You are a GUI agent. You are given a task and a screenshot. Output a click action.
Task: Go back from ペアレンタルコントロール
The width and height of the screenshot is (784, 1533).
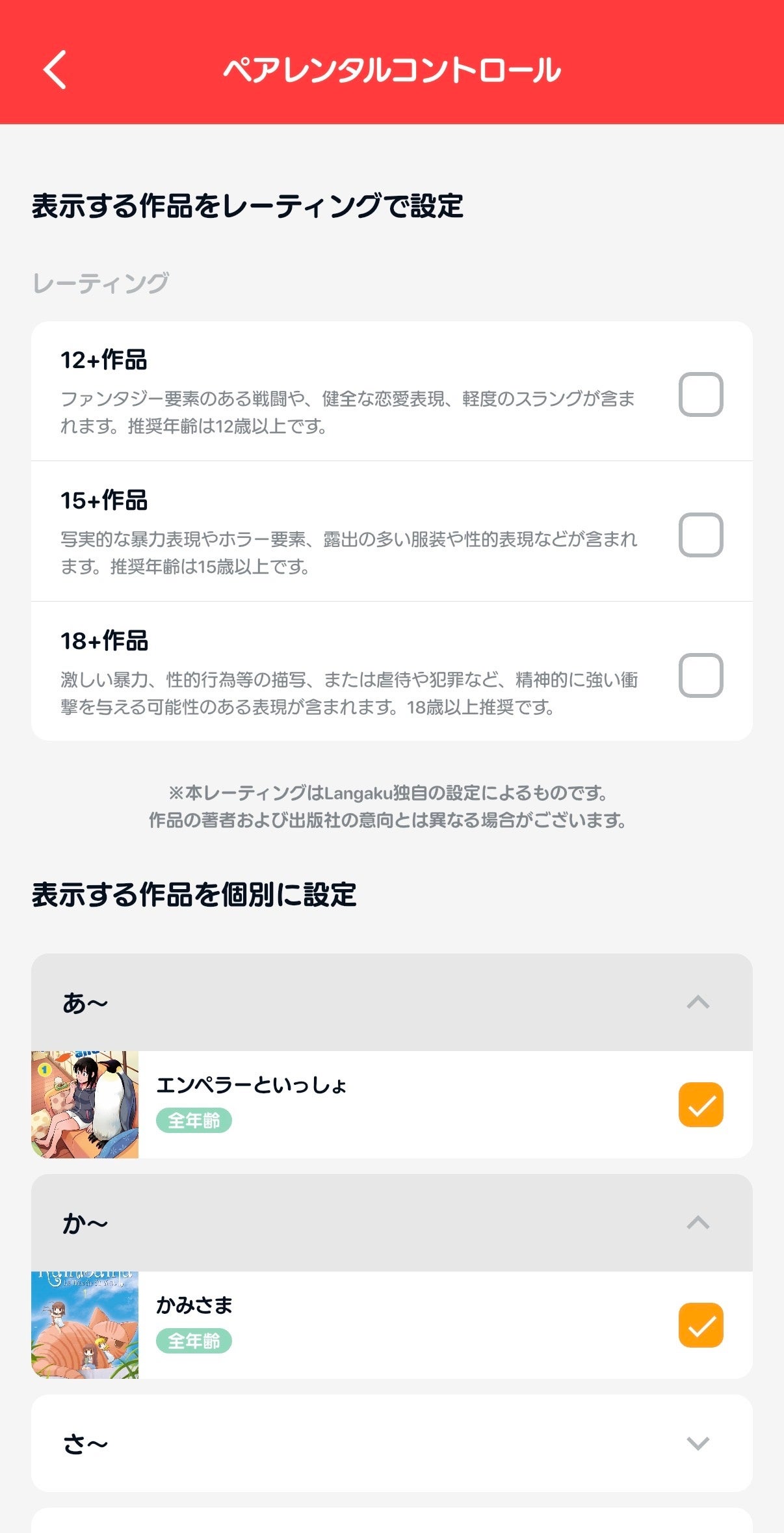[56, 70]
